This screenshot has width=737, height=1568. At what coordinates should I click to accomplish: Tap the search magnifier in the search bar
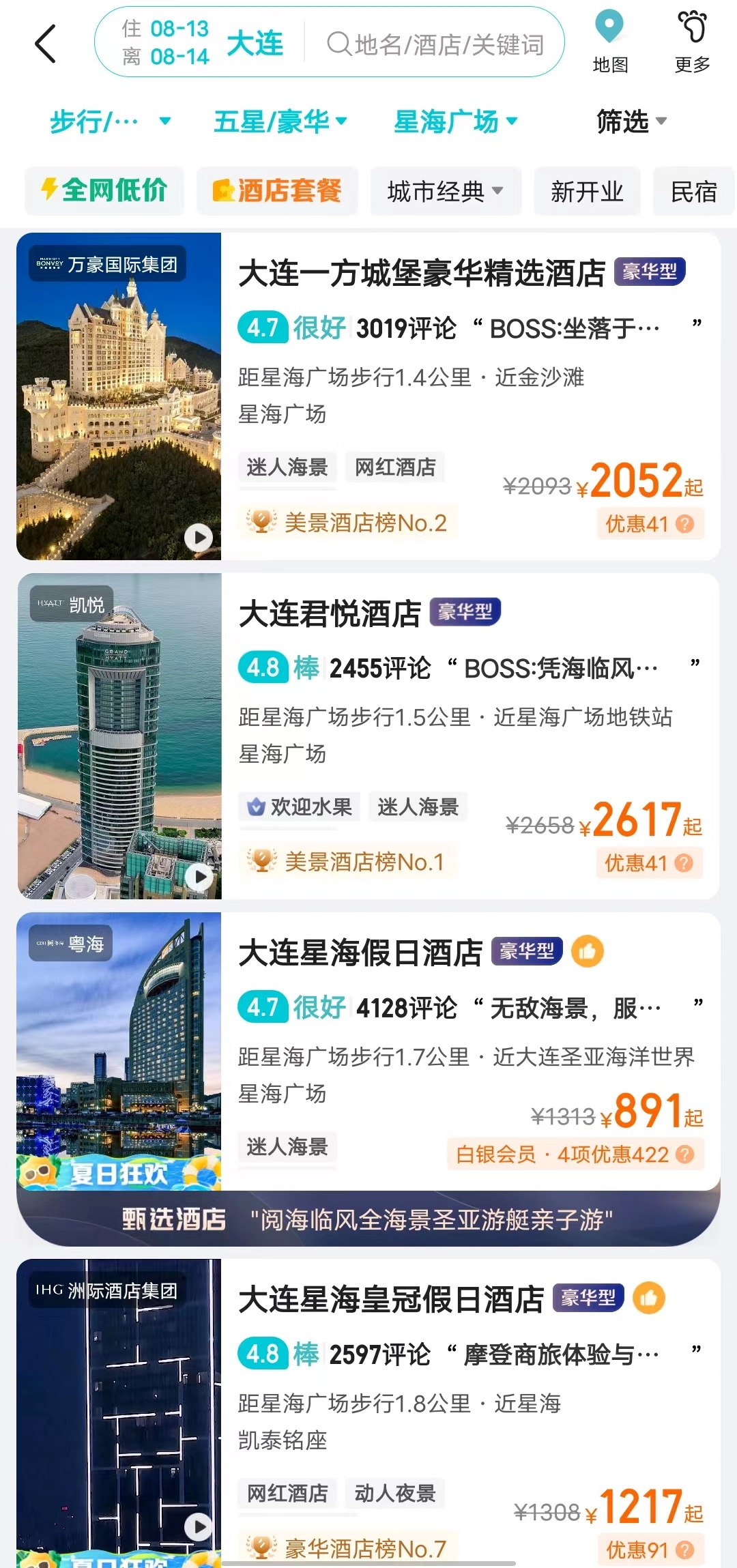pos(337,44)
